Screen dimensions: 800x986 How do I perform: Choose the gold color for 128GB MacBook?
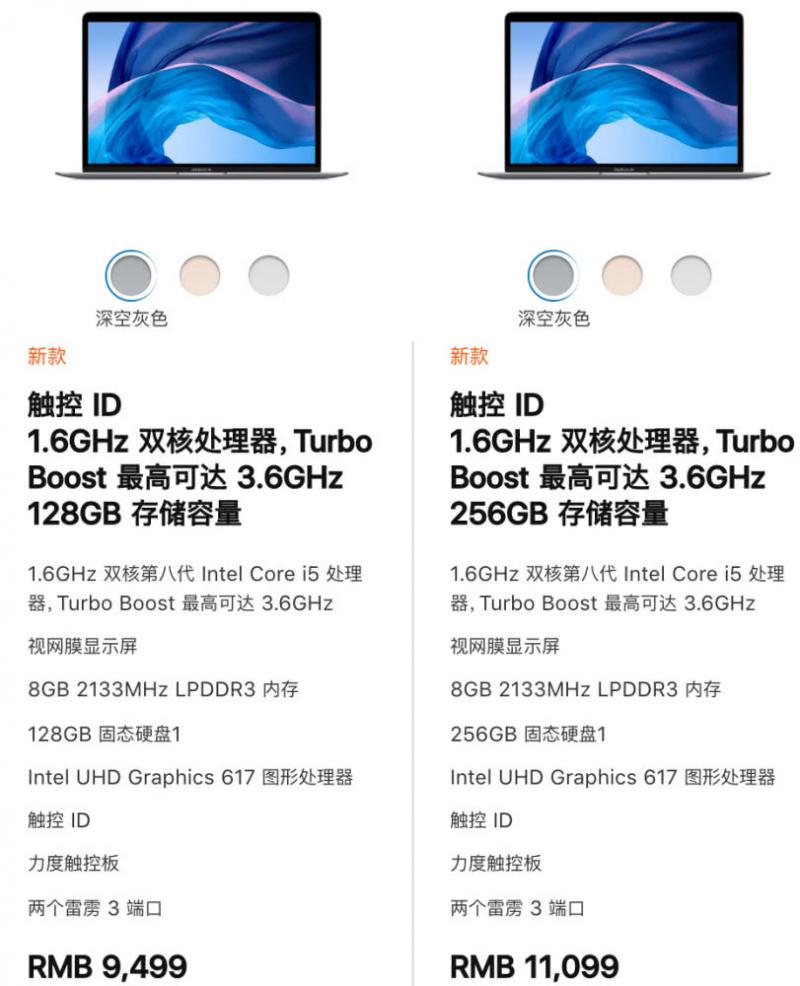(199, 275)
